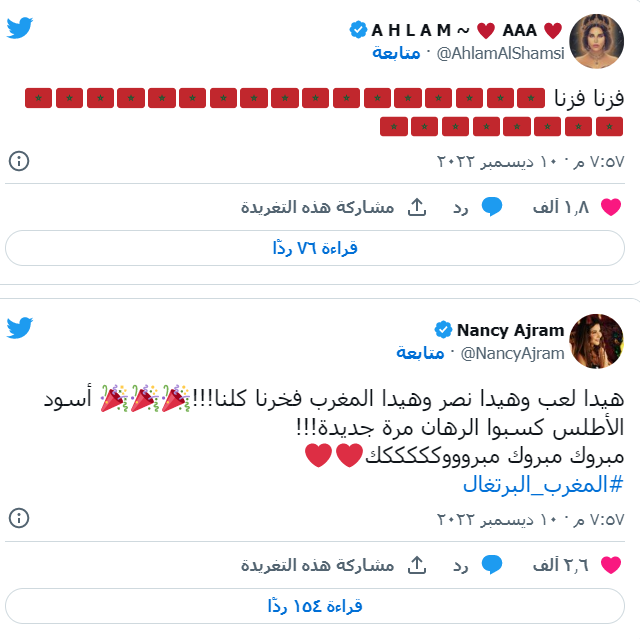Like the AHLAM tweet with the heart icon
The height and width of the screenshot is (639, 640).
coord(611,208)
